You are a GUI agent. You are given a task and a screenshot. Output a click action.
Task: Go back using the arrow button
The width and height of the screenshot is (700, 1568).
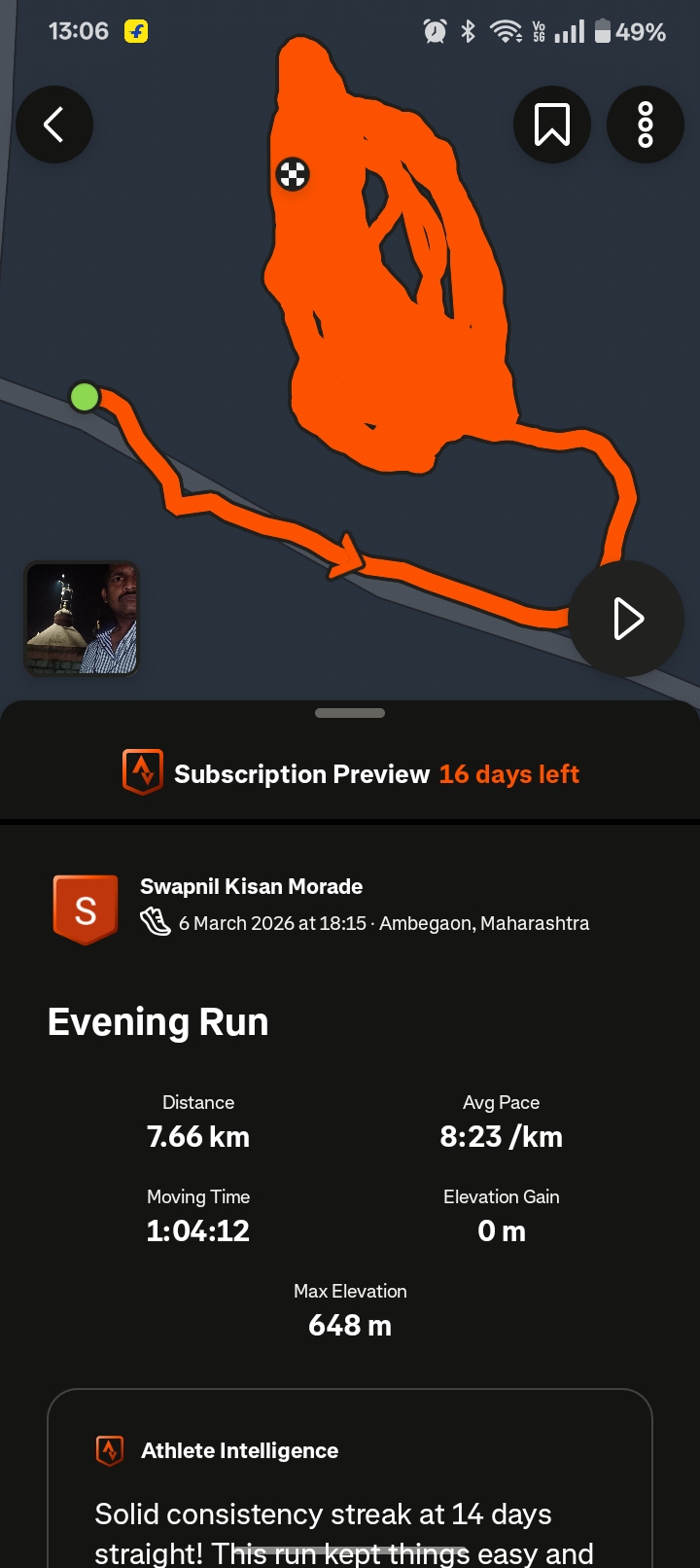[54, 125]
